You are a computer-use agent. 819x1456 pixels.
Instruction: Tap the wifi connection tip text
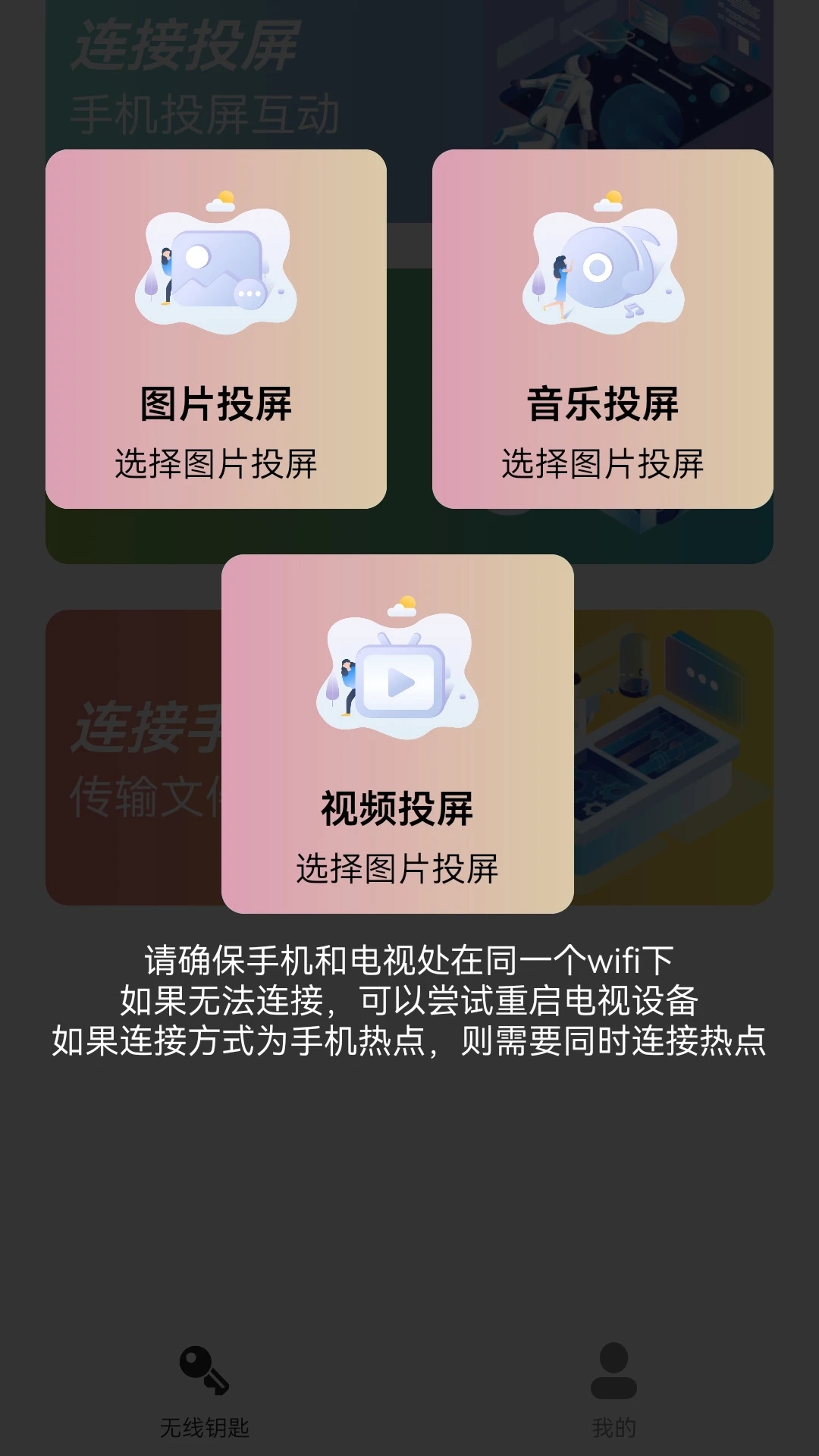[409, 1001]
